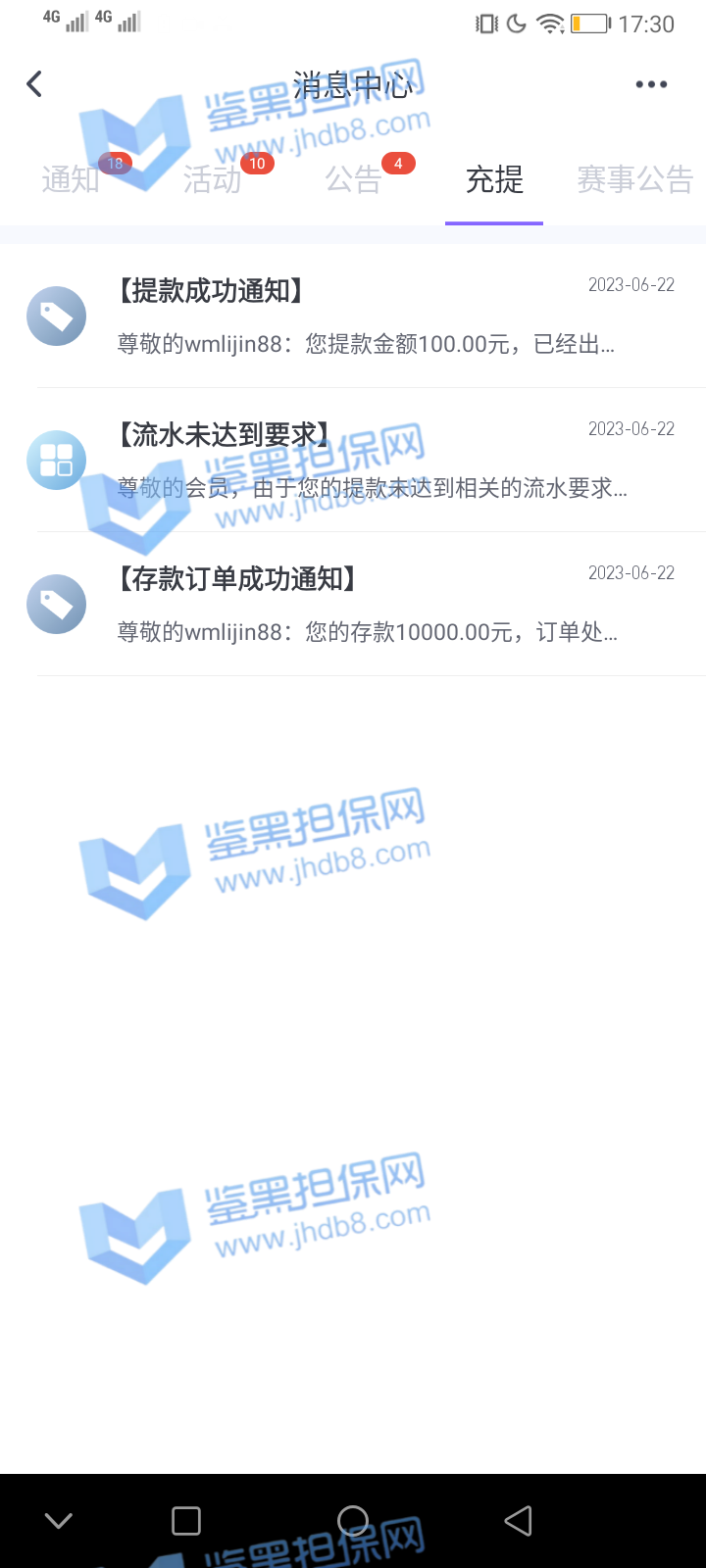Switch to the 活动 tab
Viewport: 706px width, 1568px height.
[x=212, y=179]
